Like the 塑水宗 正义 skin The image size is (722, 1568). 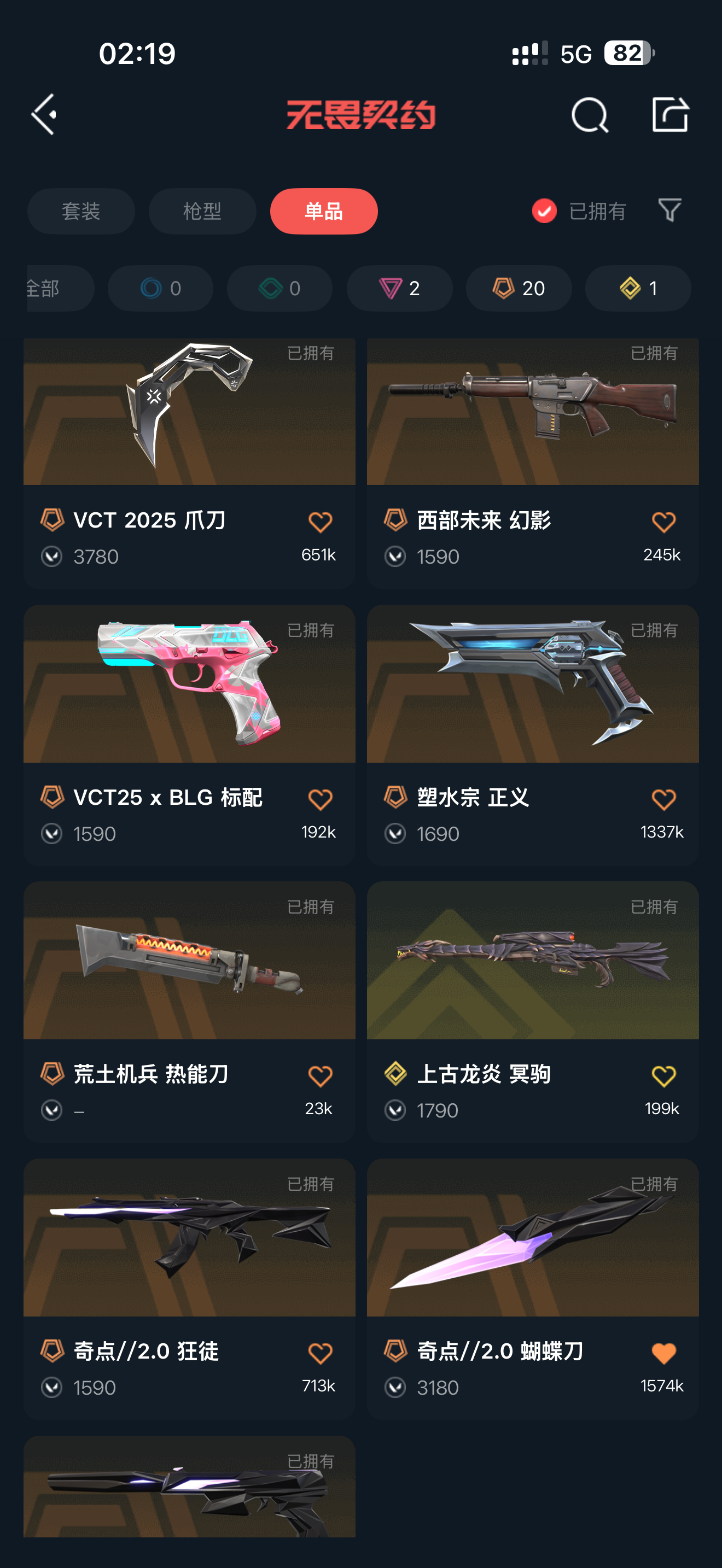tap(663, 799)
